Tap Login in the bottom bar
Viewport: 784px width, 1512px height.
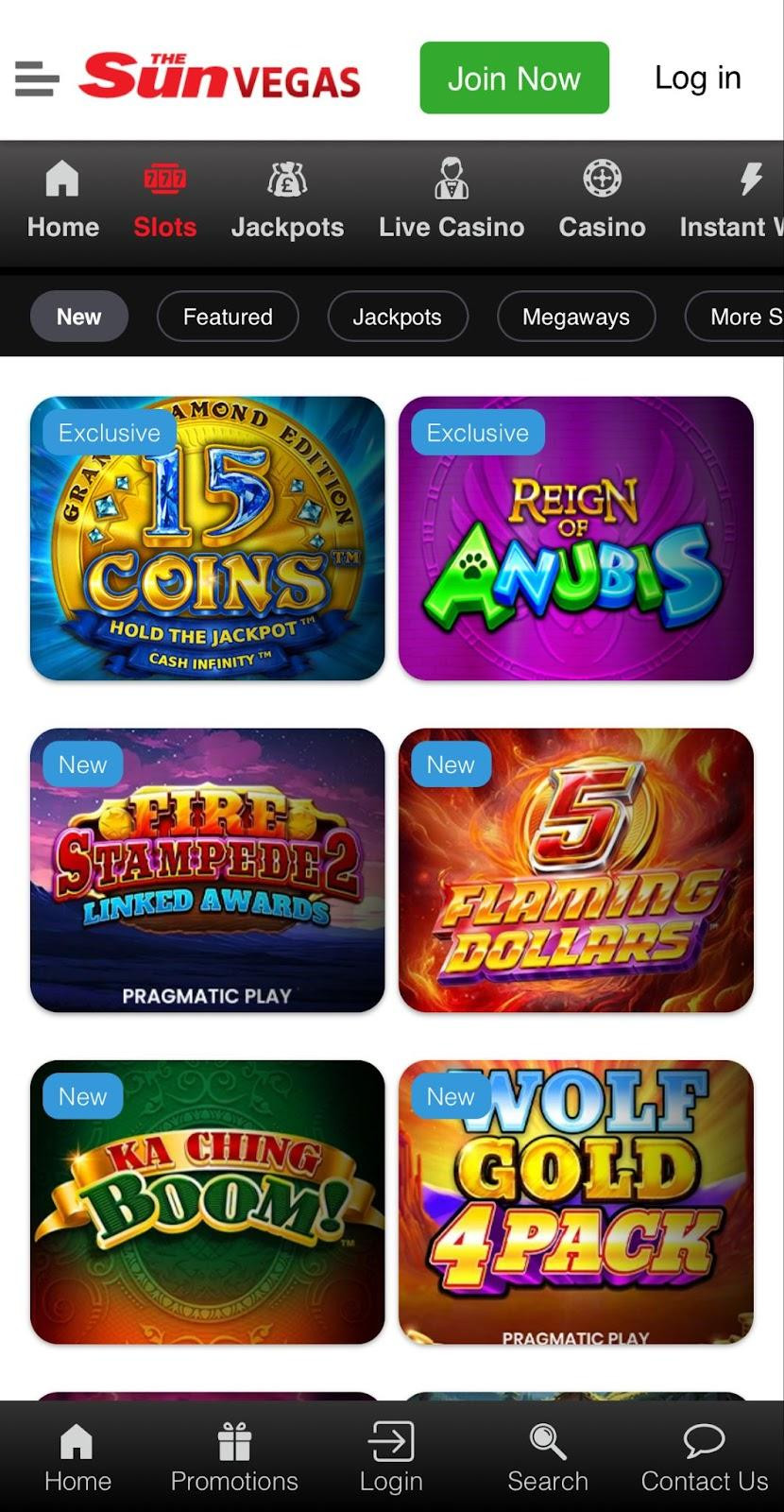[x=391, y=1458]
